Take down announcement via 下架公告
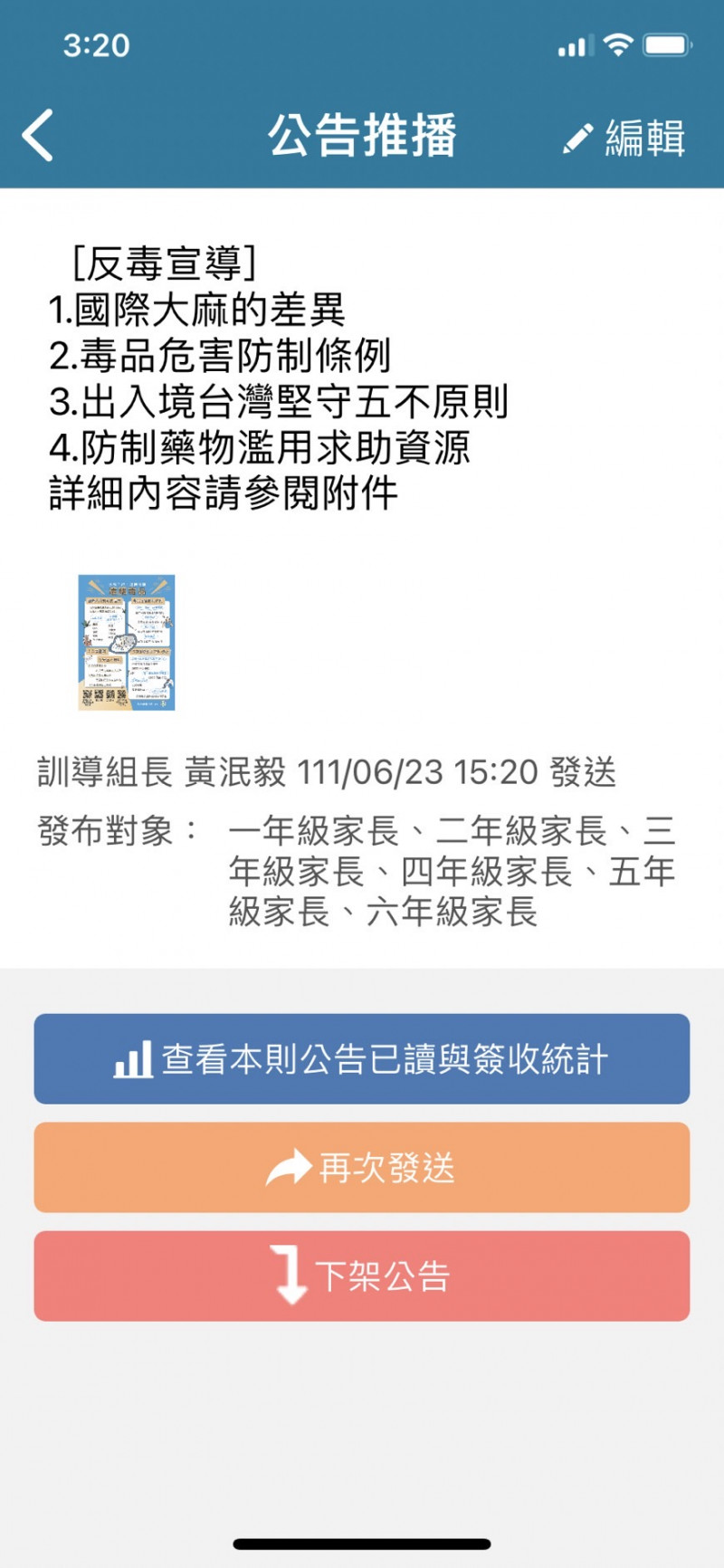 point(362,1276)
